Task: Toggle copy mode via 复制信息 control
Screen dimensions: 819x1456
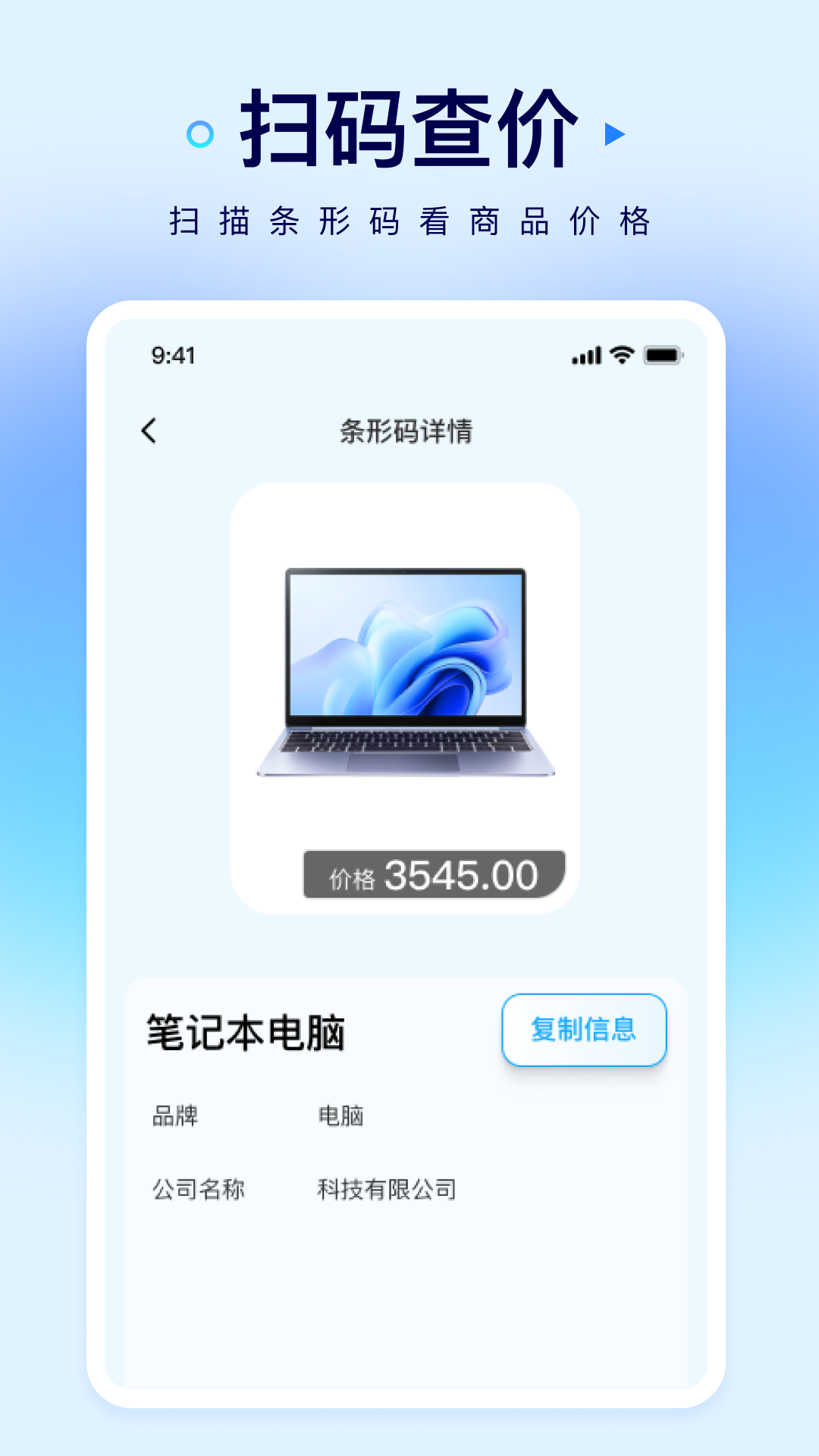Action: [584, 1030]
